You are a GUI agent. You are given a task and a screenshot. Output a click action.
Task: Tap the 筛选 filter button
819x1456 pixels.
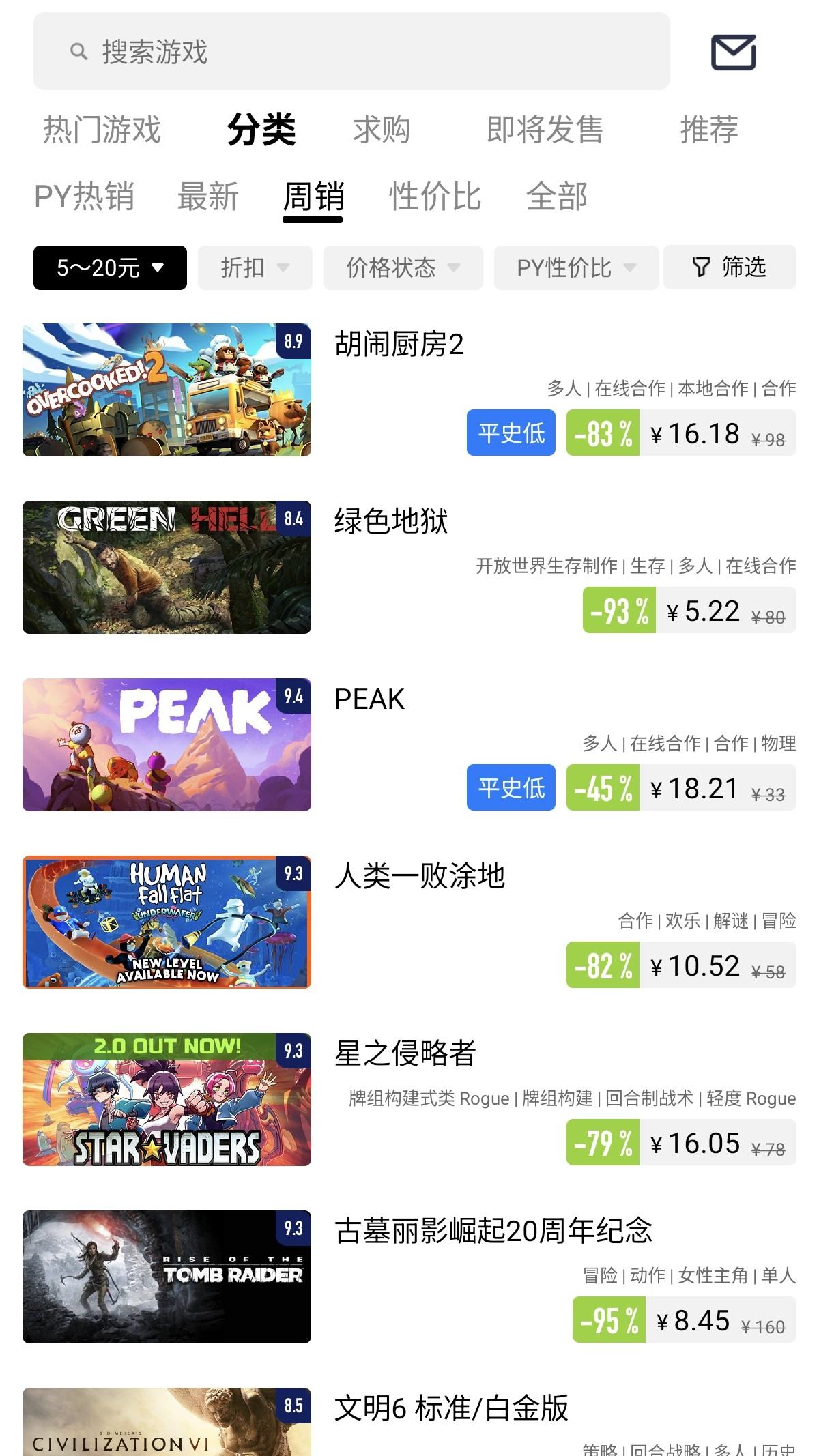pos(729,267)
